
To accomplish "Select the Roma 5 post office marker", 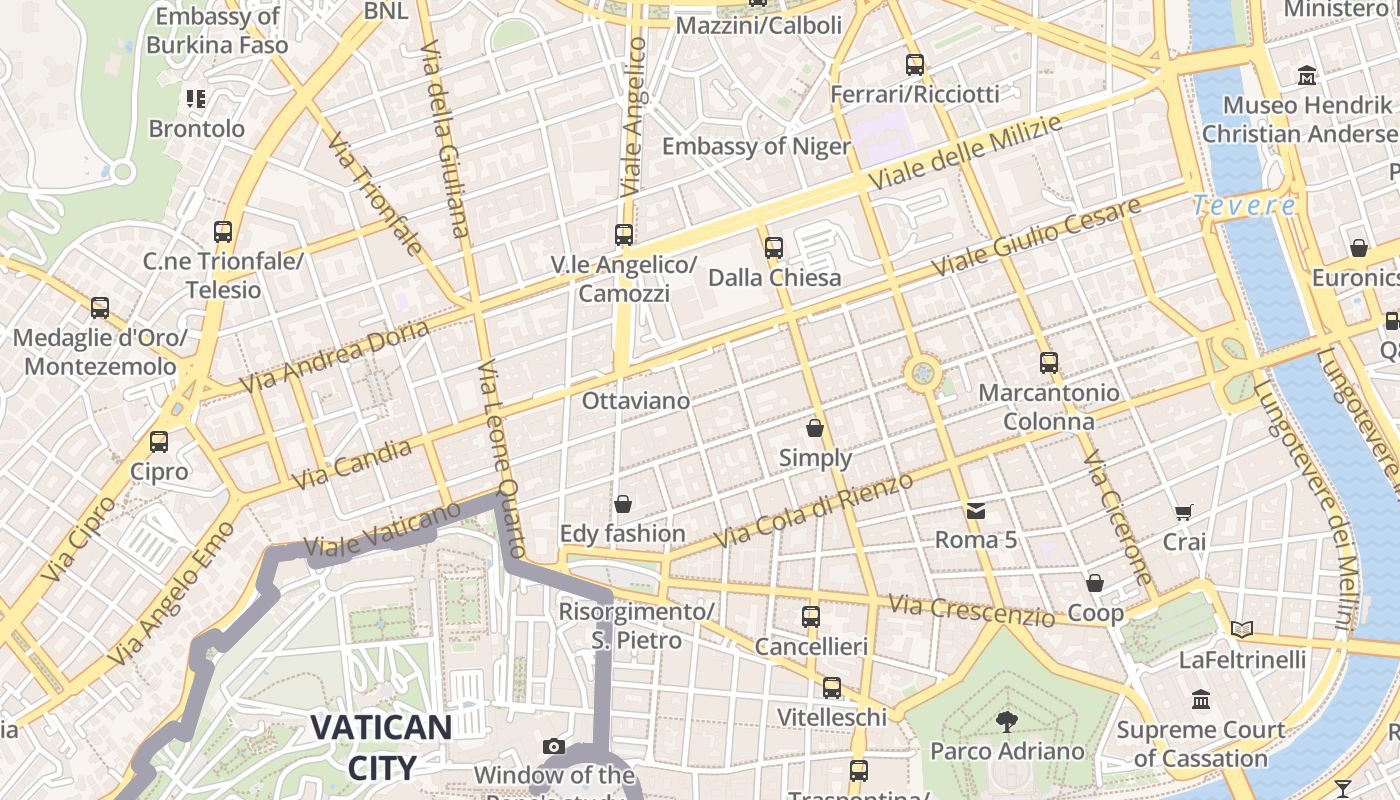I will coord(976,511).
